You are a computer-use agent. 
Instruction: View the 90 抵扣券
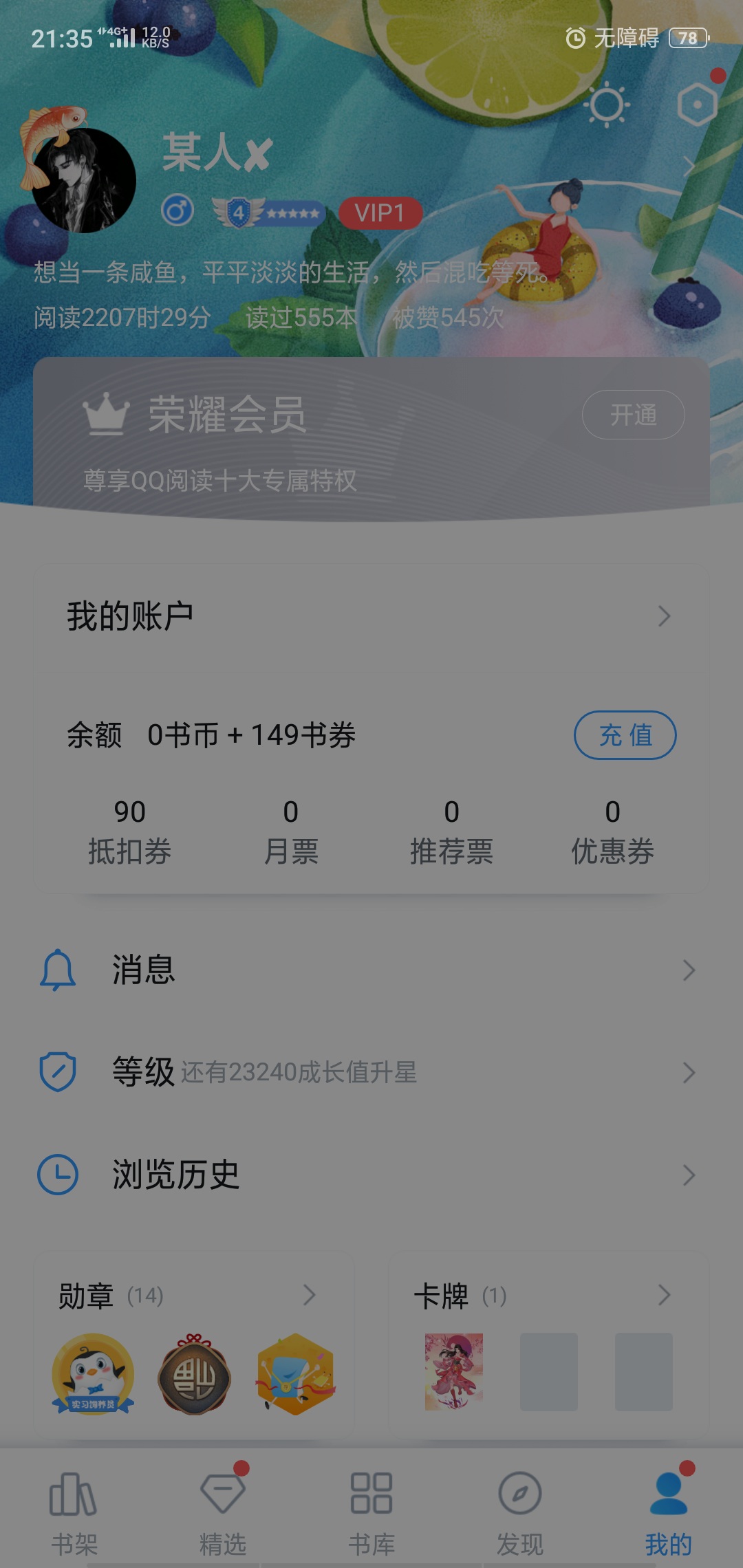point(129,831)
